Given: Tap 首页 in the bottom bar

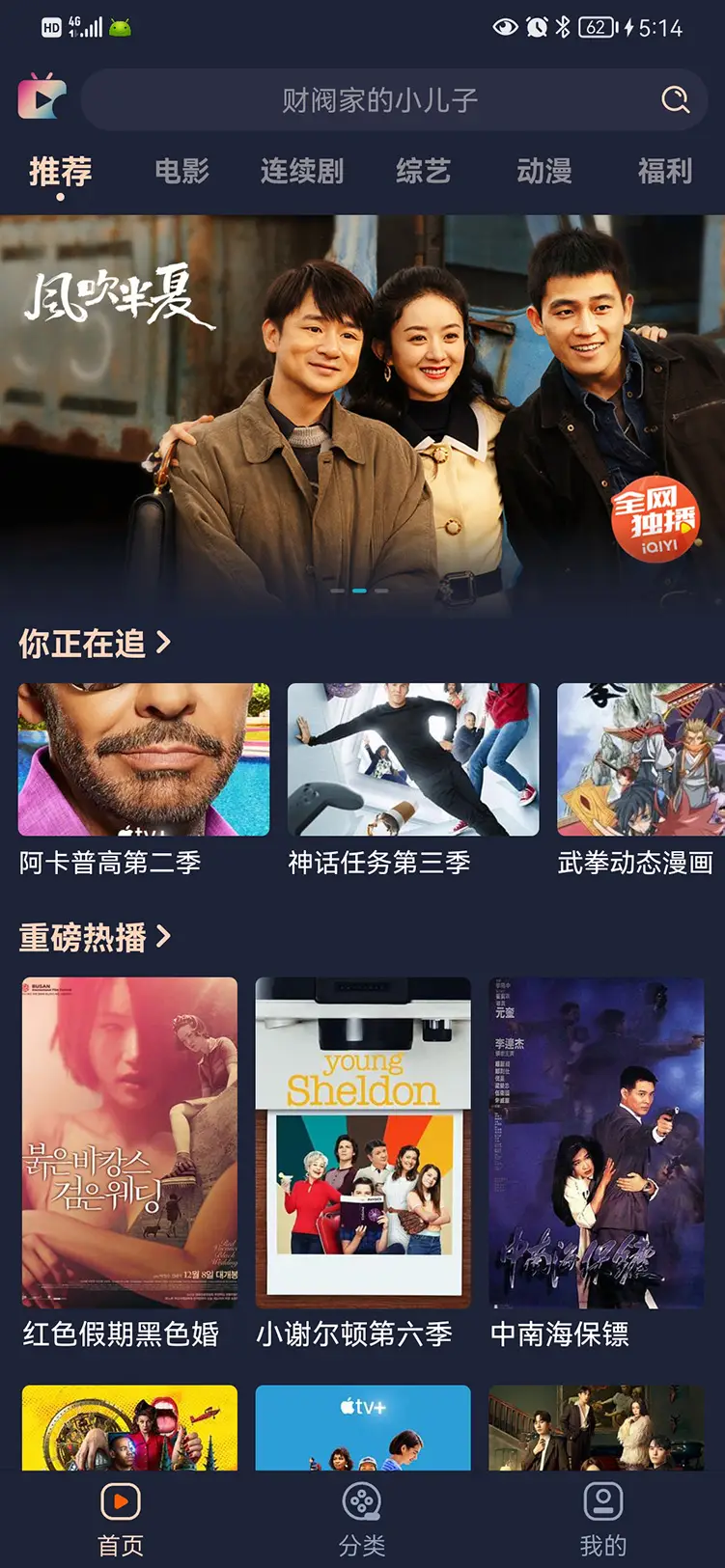Looking at the screenshot, I should click(121, 1519).
